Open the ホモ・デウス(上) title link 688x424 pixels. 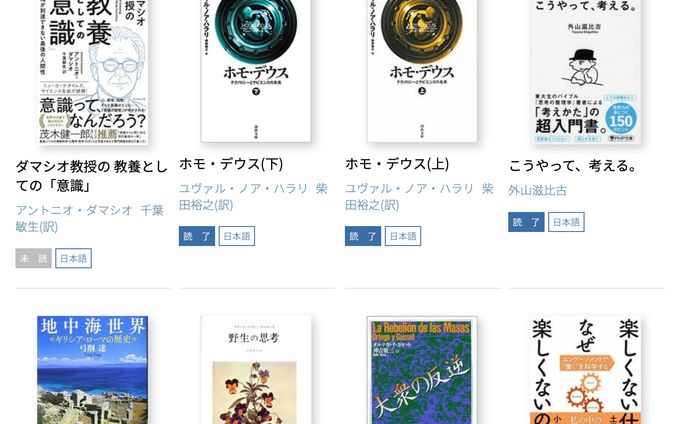(x=397, y=164)
